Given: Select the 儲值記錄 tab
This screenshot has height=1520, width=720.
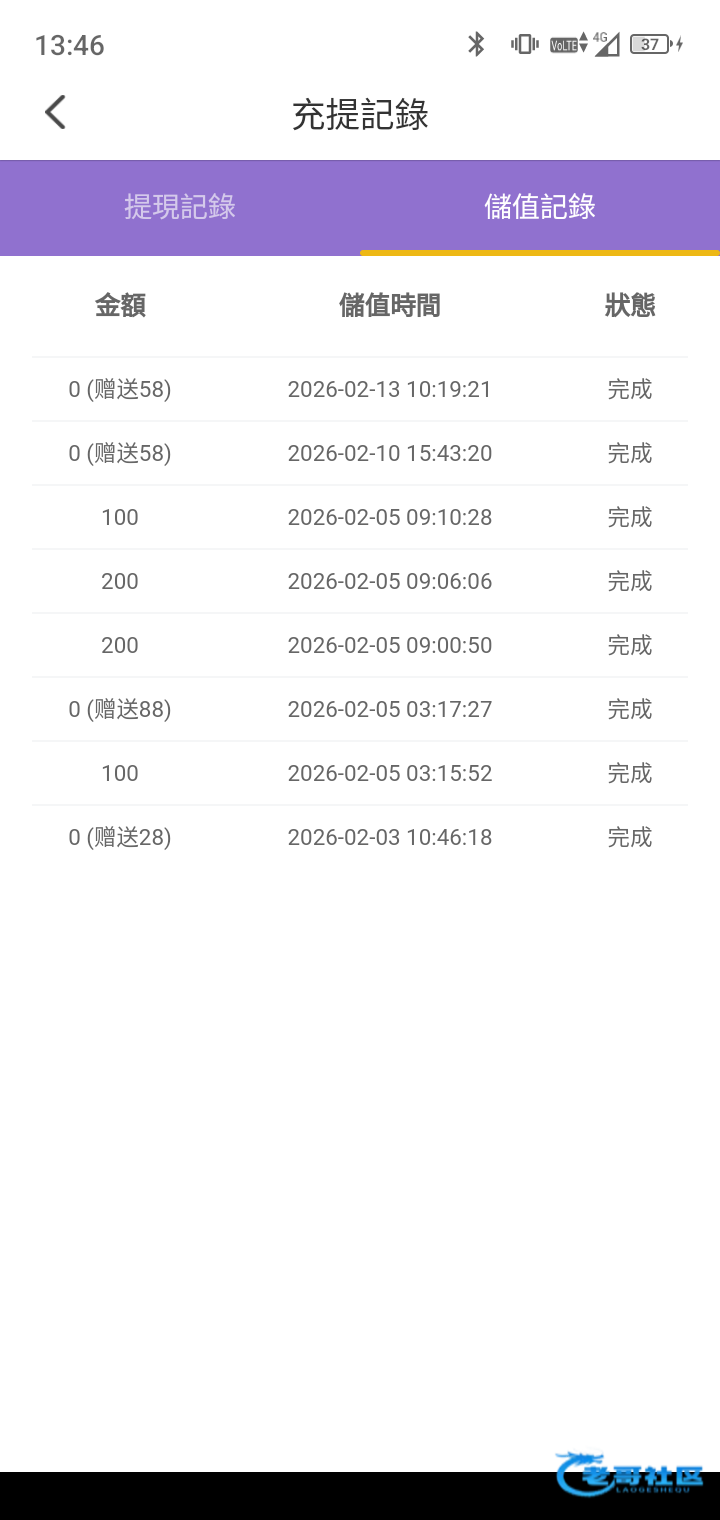Looking at the screenshot, I should 540,207.
